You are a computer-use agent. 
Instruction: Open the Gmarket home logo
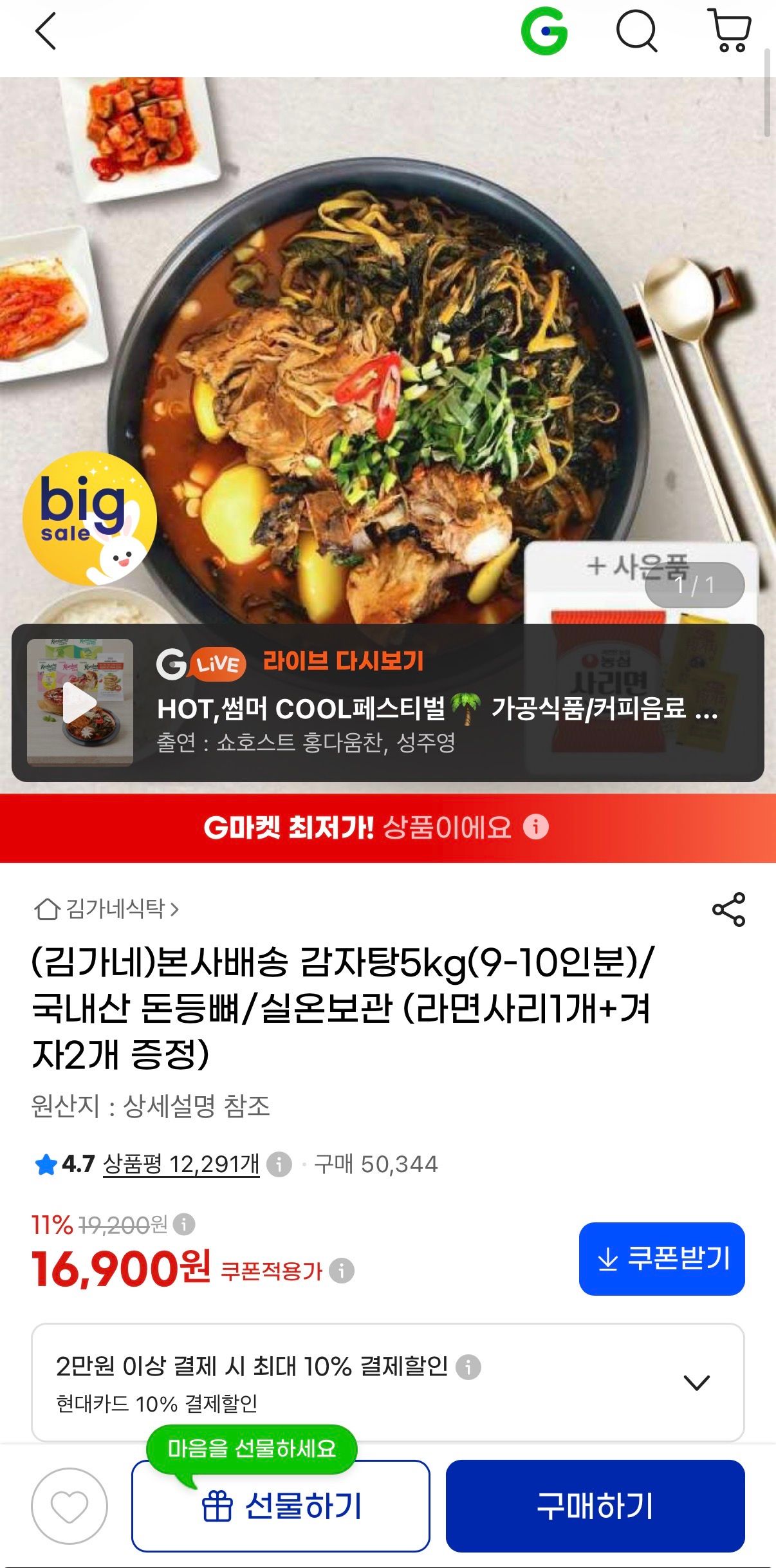(x=544, y=31)
